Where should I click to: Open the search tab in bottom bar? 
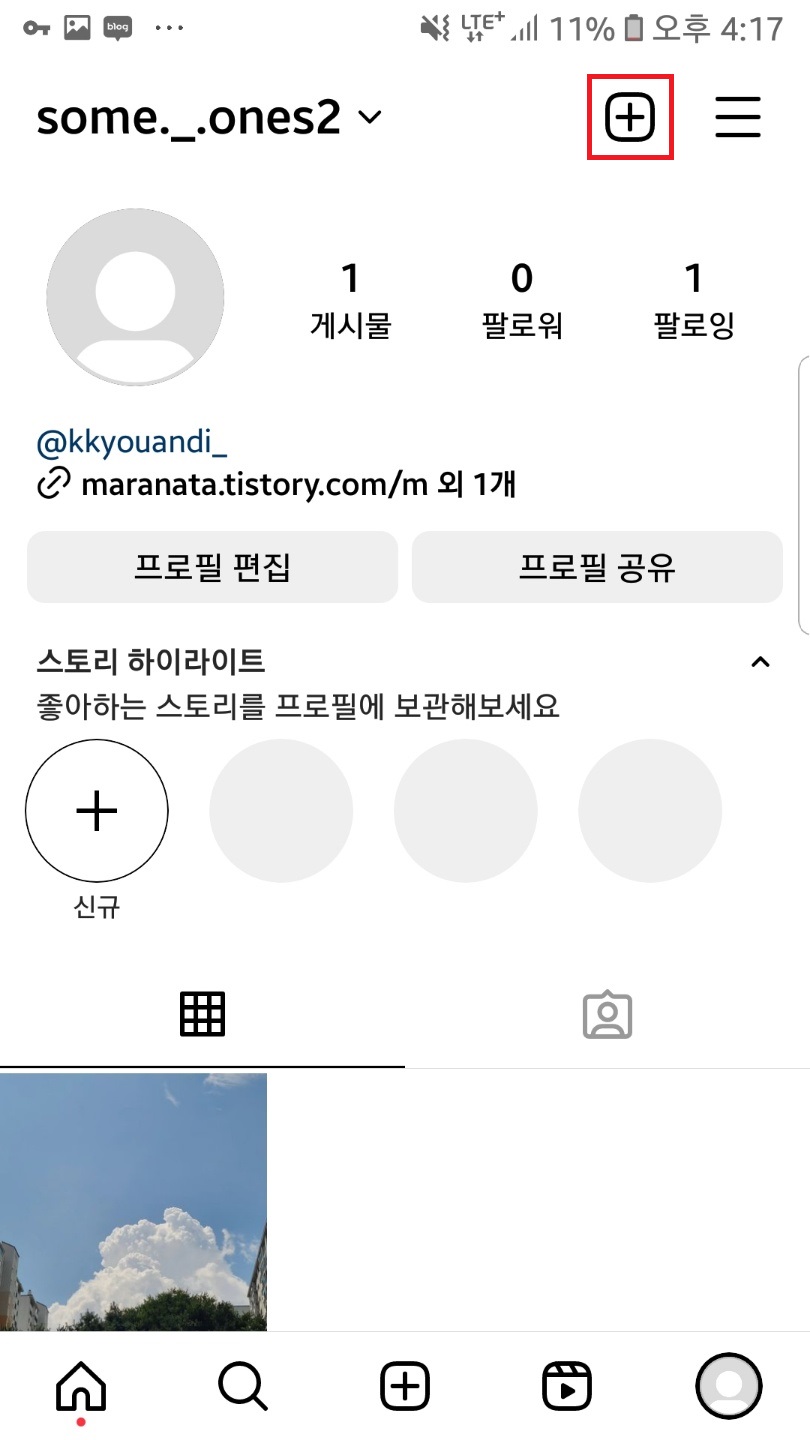click(243, 1387)
